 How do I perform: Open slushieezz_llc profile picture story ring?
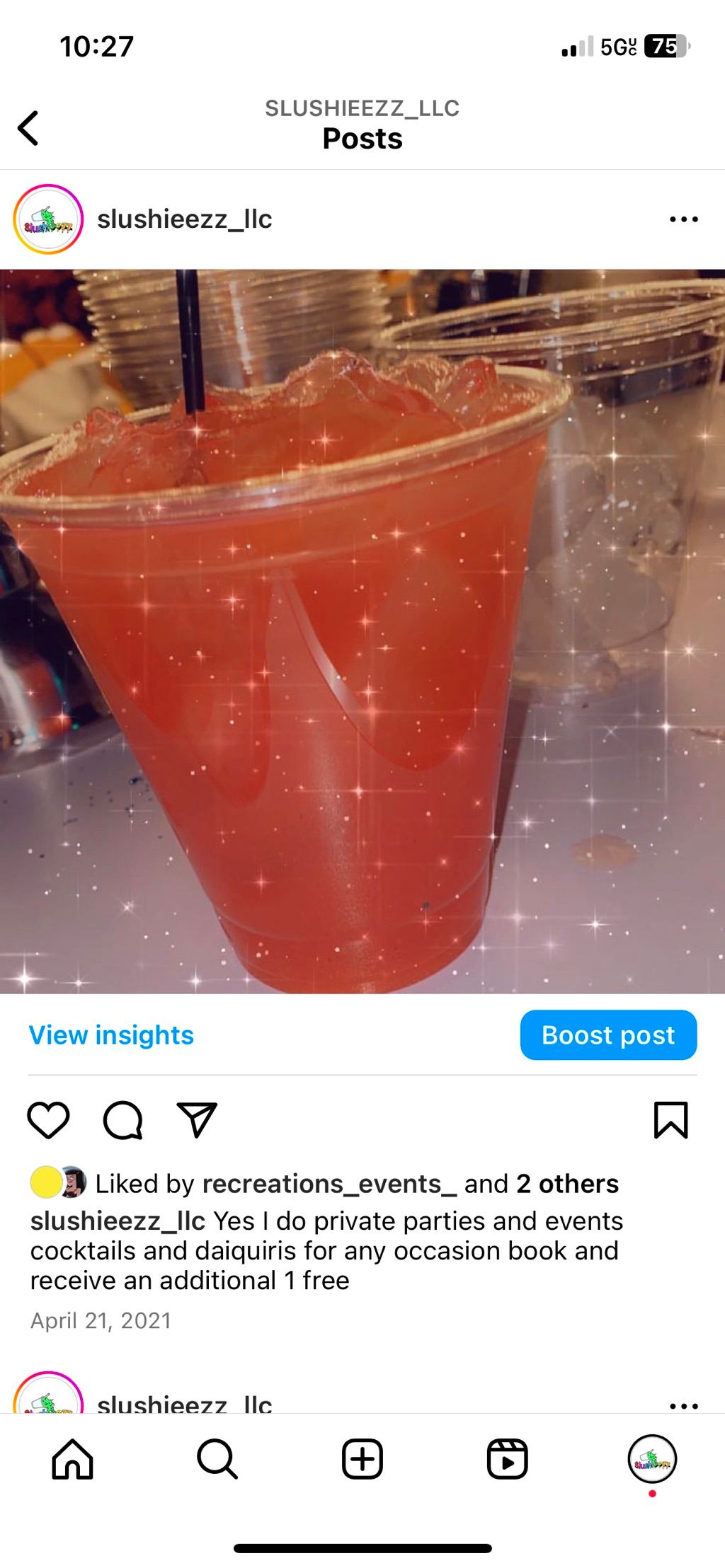[x=48, y=219]
